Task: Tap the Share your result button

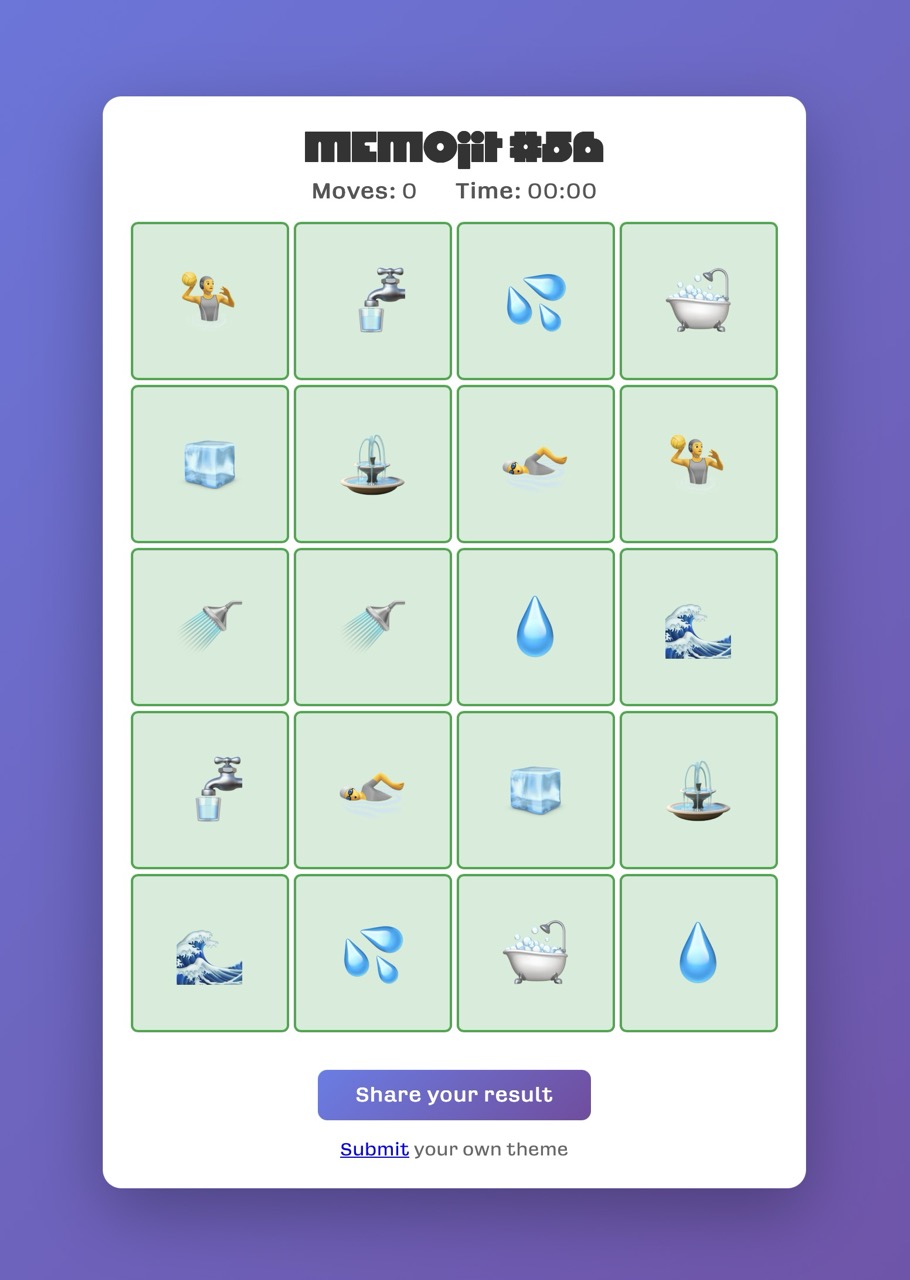Action: 454,1095
